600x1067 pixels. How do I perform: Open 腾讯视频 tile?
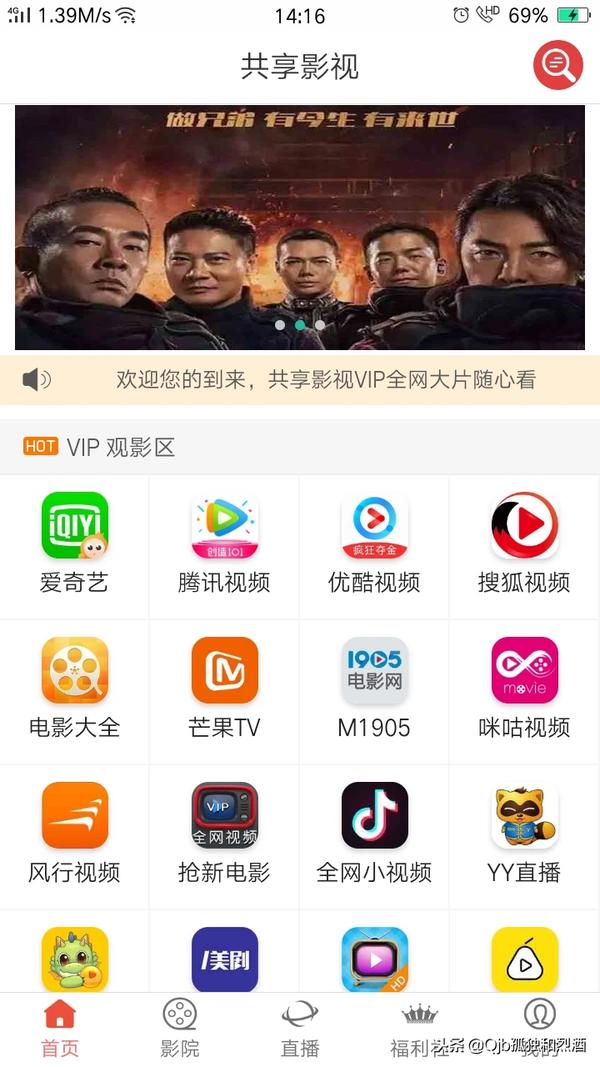tap(224, 547)
